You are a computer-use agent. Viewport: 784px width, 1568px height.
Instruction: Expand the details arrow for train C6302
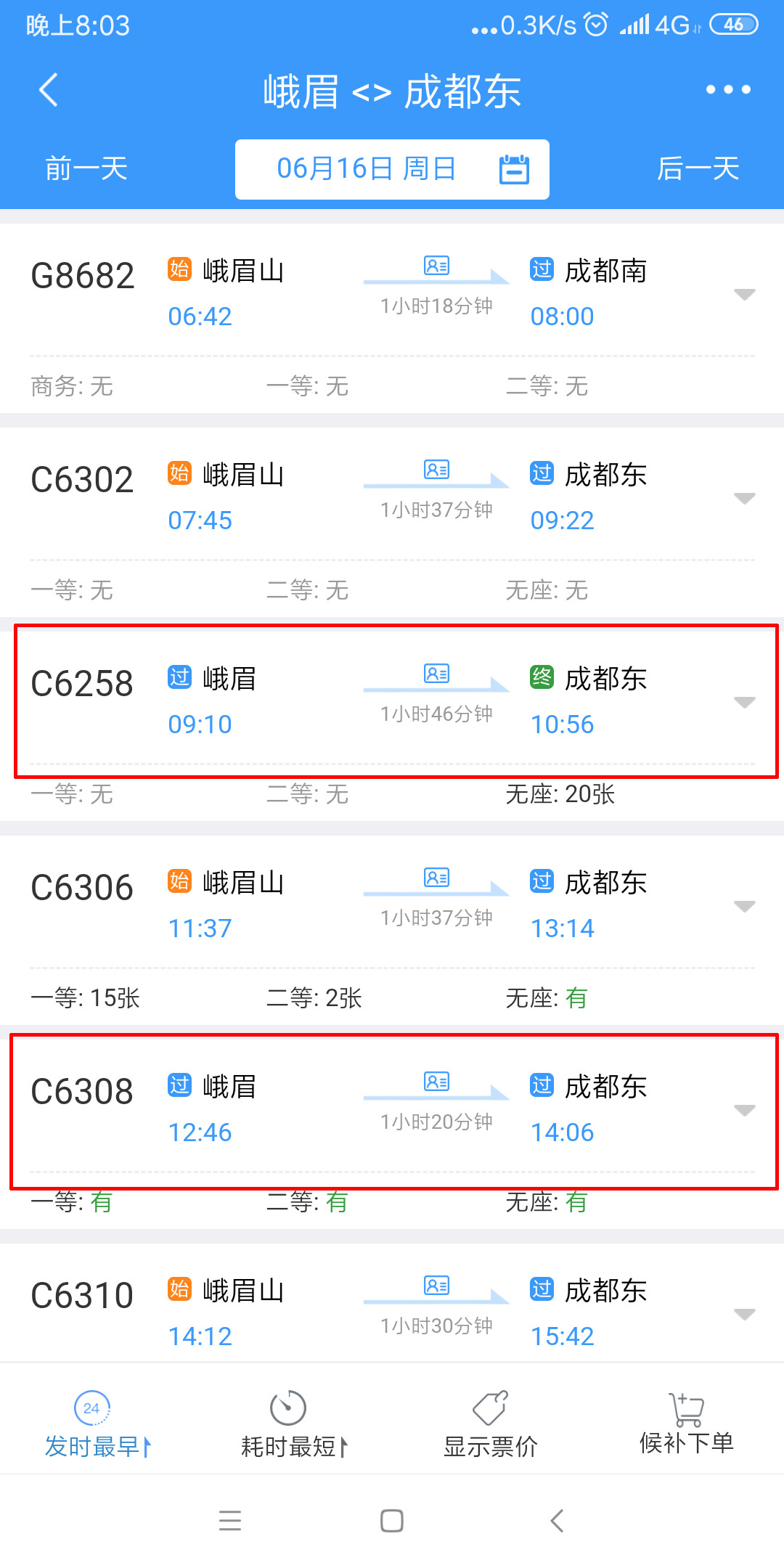pos(745,499)
